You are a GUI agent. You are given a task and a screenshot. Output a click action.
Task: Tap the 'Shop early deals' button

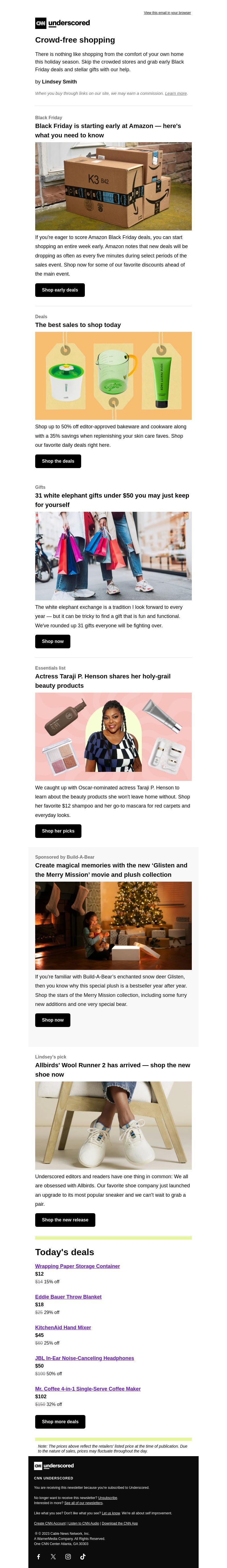pyautogui.click(x=60, y=290)
